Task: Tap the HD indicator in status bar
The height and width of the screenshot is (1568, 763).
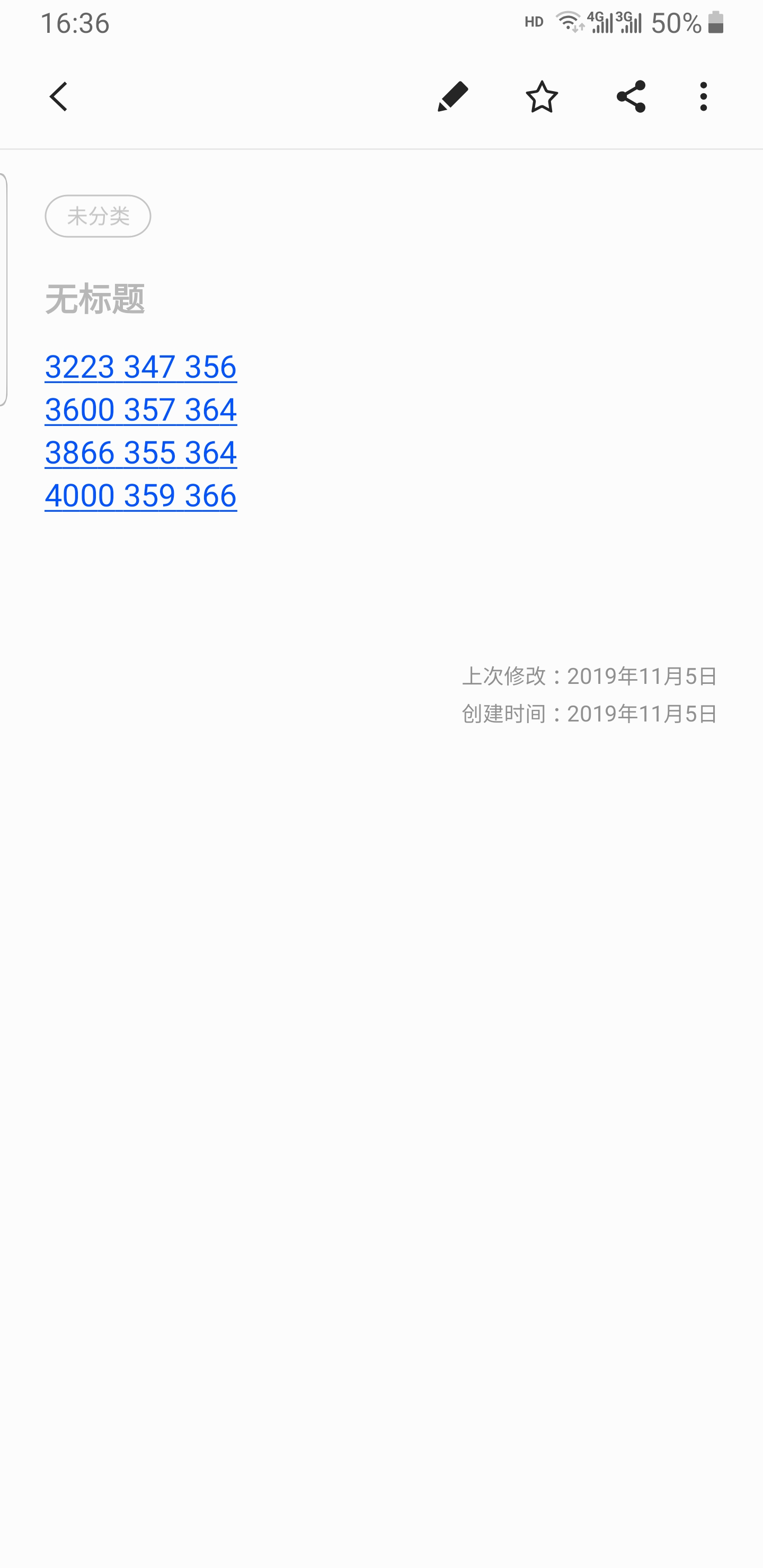Action: (x=534, y=22)
